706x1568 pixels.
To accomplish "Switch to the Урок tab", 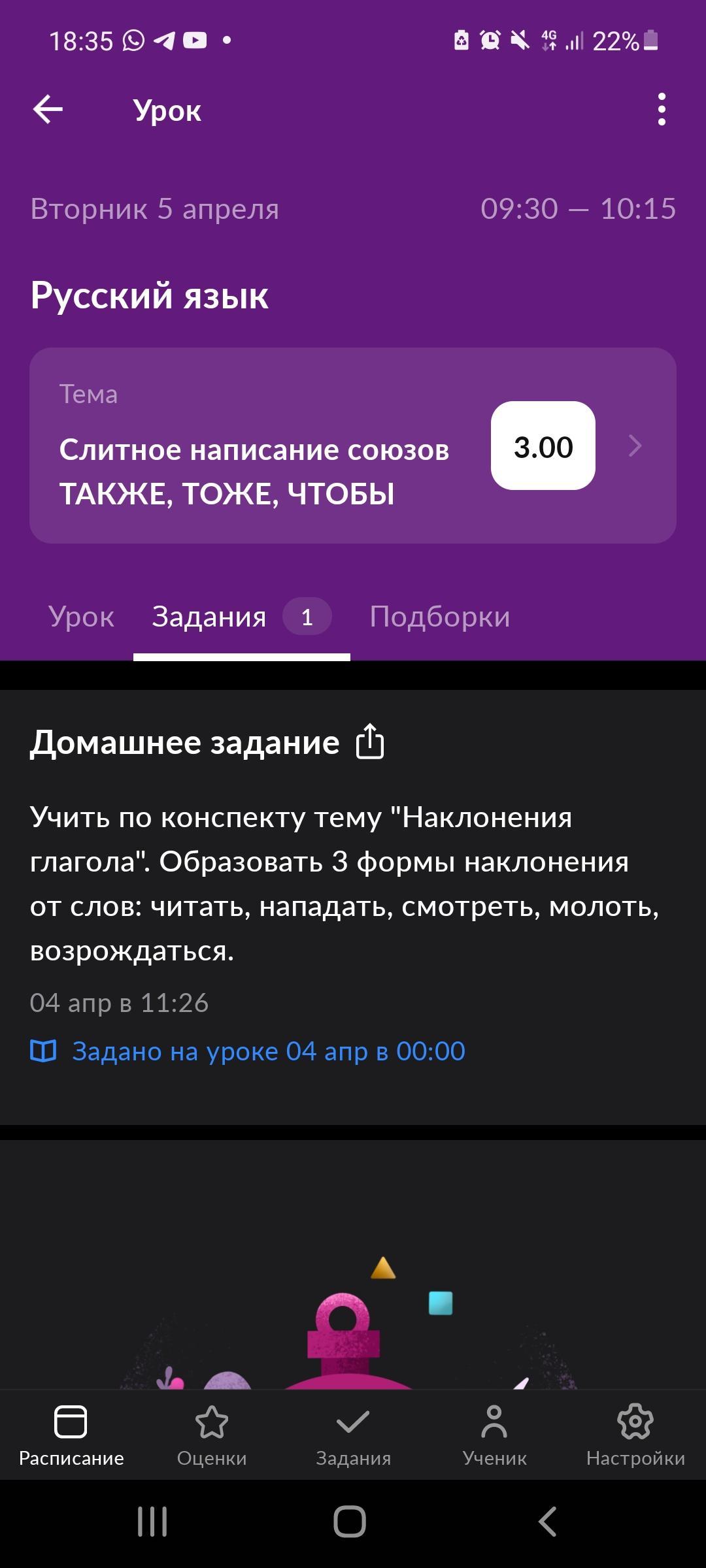I will coord(81,617).
